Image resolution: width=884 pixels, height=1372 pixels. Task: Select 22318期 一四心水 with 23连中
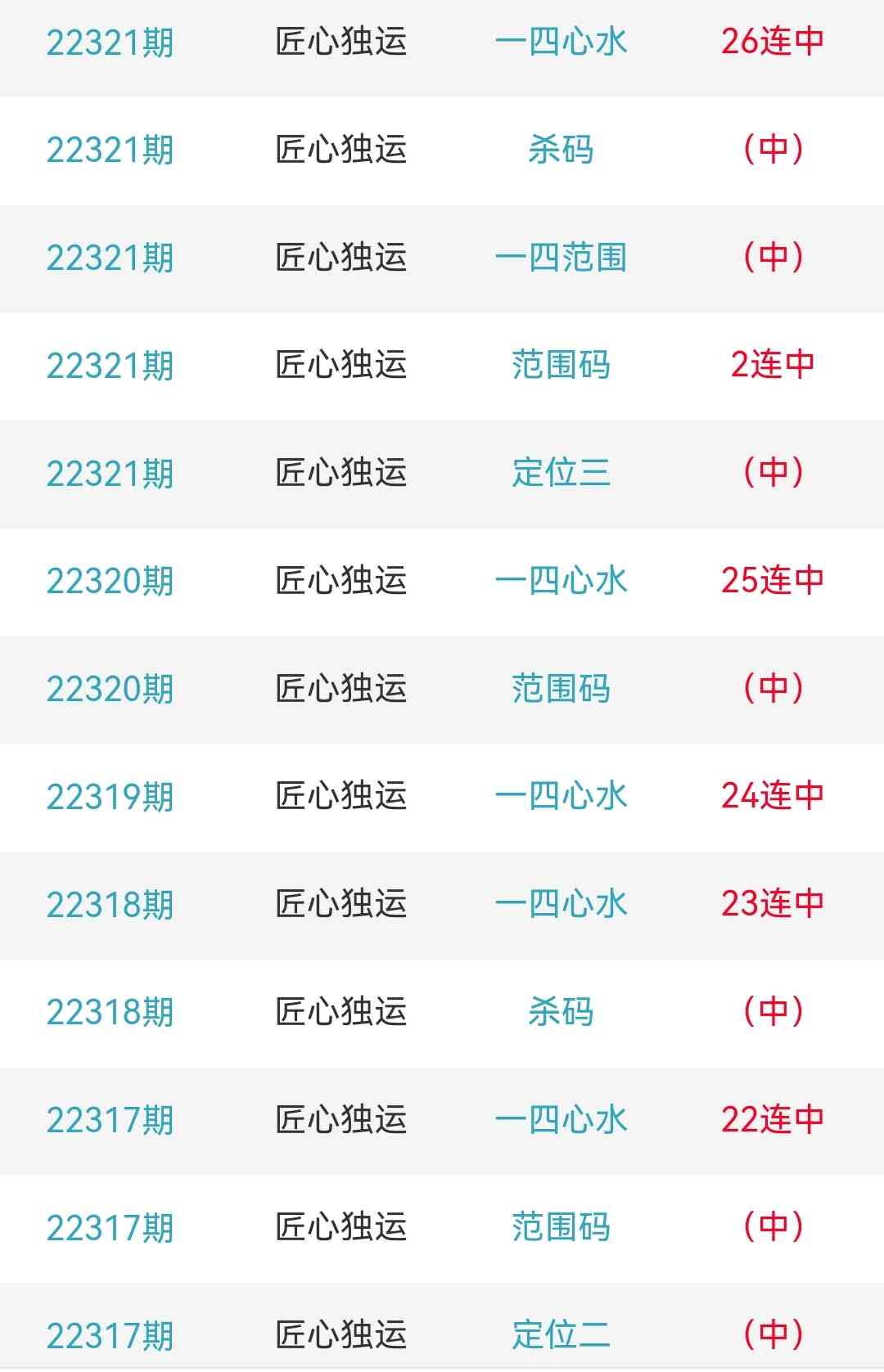coord(561,904)
